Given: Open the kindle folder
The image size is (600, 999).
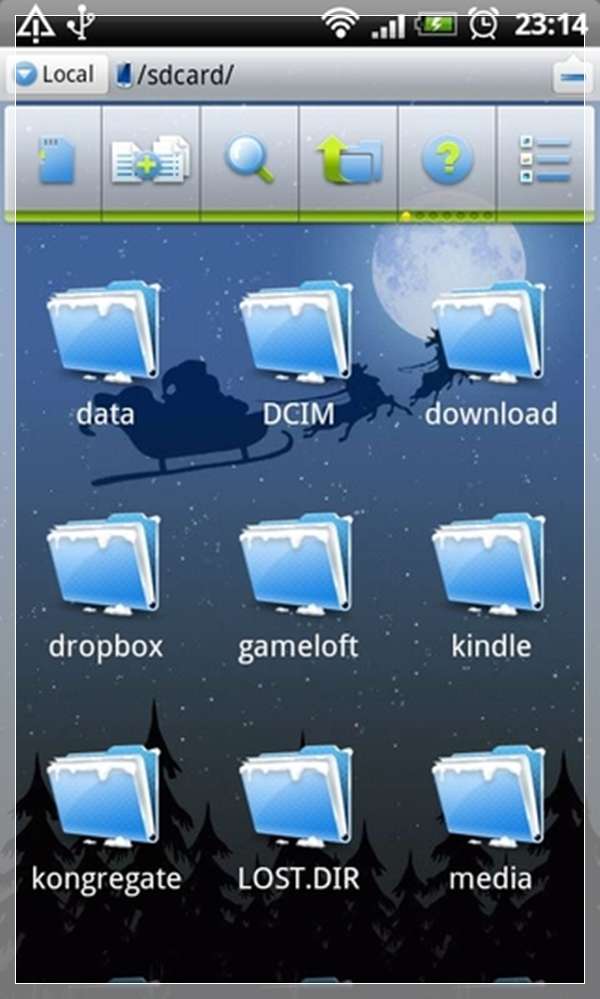Looking at the screenshot, I should click(x=490, y=587).
